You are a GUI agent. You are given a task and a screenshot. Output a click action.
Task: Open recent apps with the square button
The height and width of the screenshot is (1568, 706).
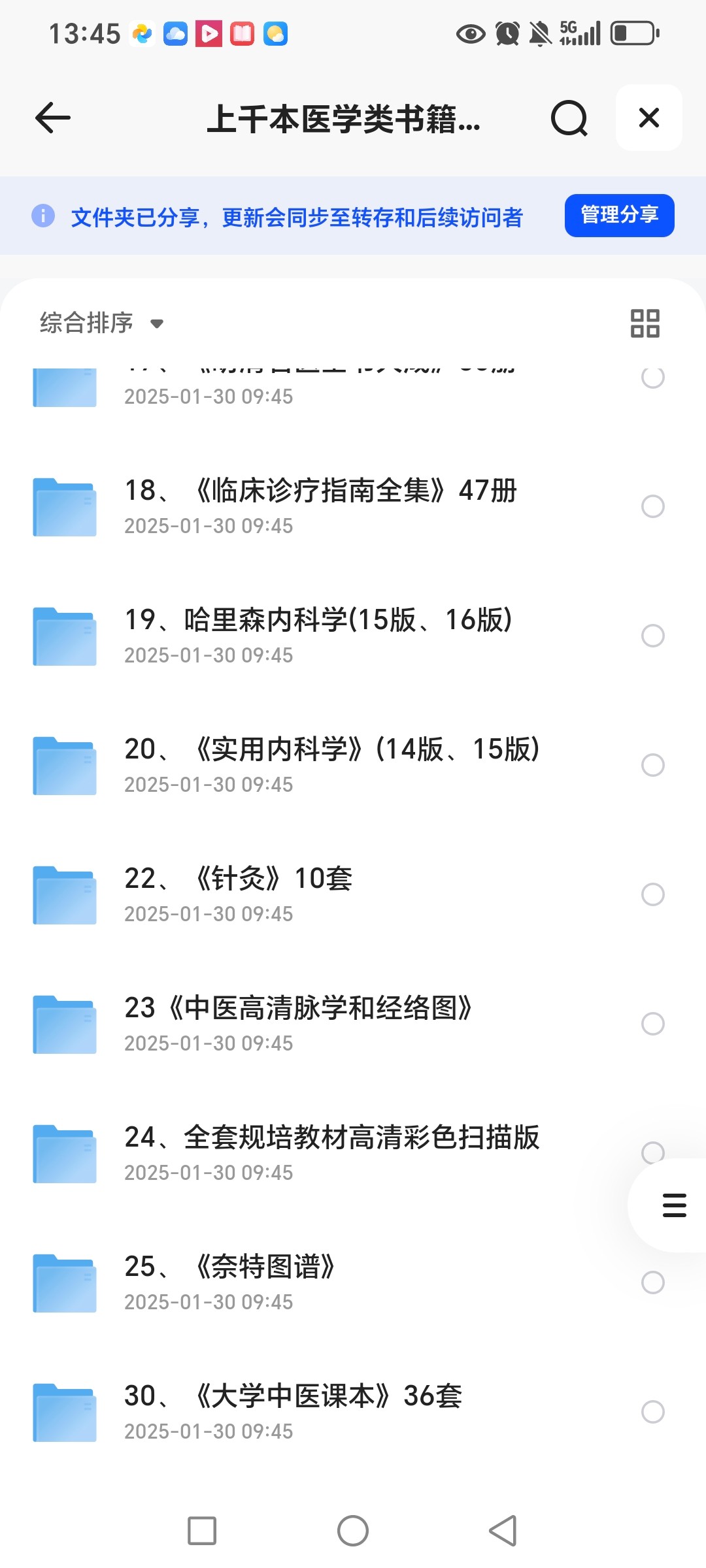(x=202, y=1531)
